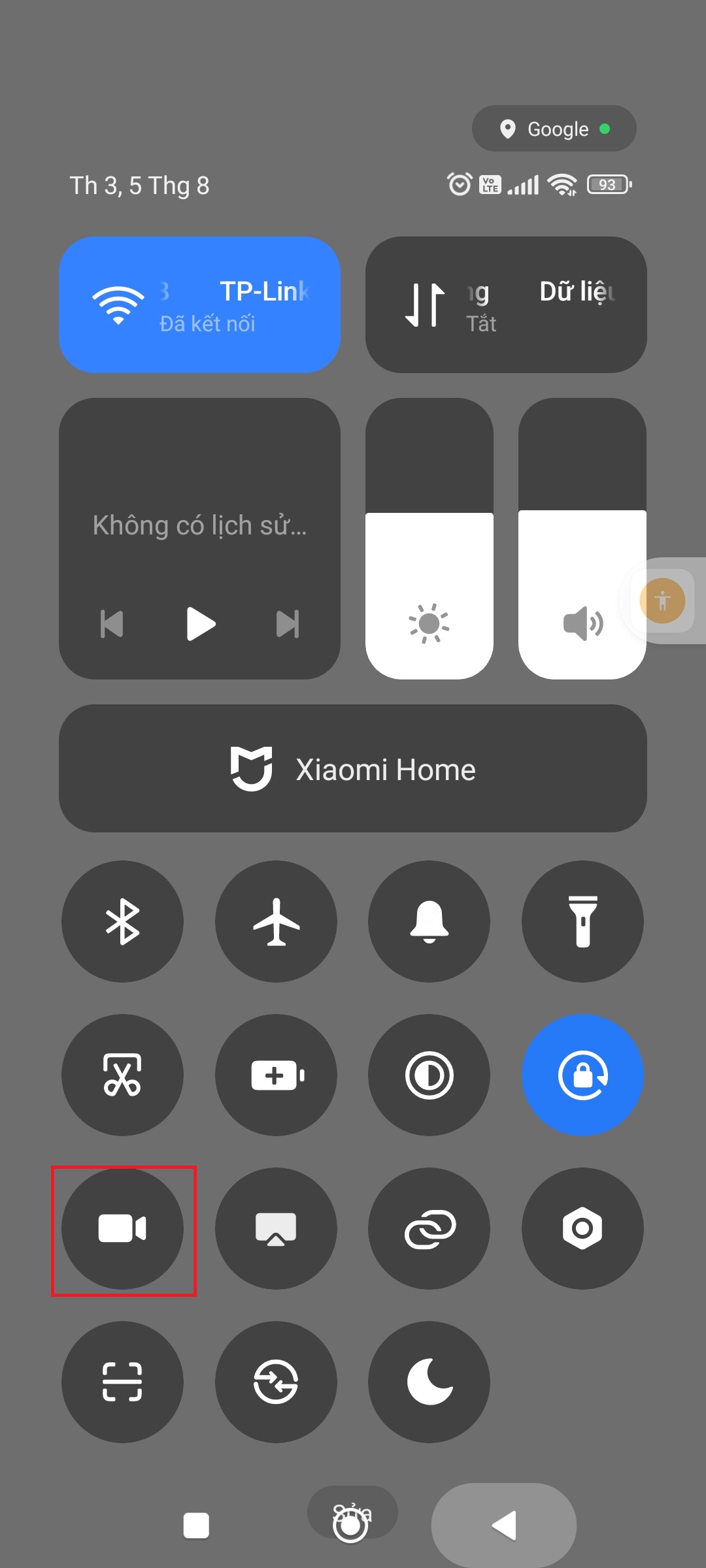The image size is (706, 1568).
Task: Open the QR code scanner
Action: coord(122,1382)
